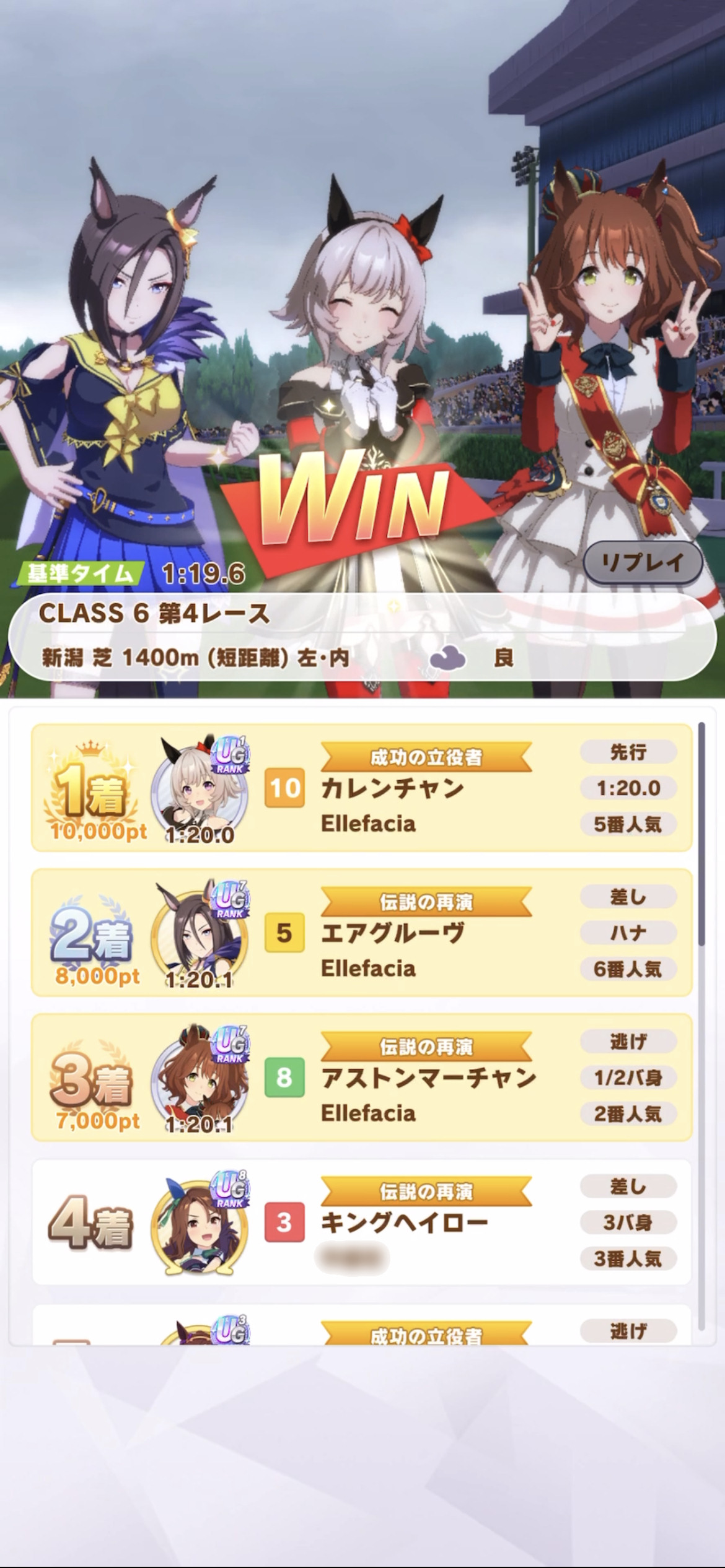The width and height of the screenshot is (725, 1568).
Task: Tap the リプレイ replay button
Action: [643, 562]
